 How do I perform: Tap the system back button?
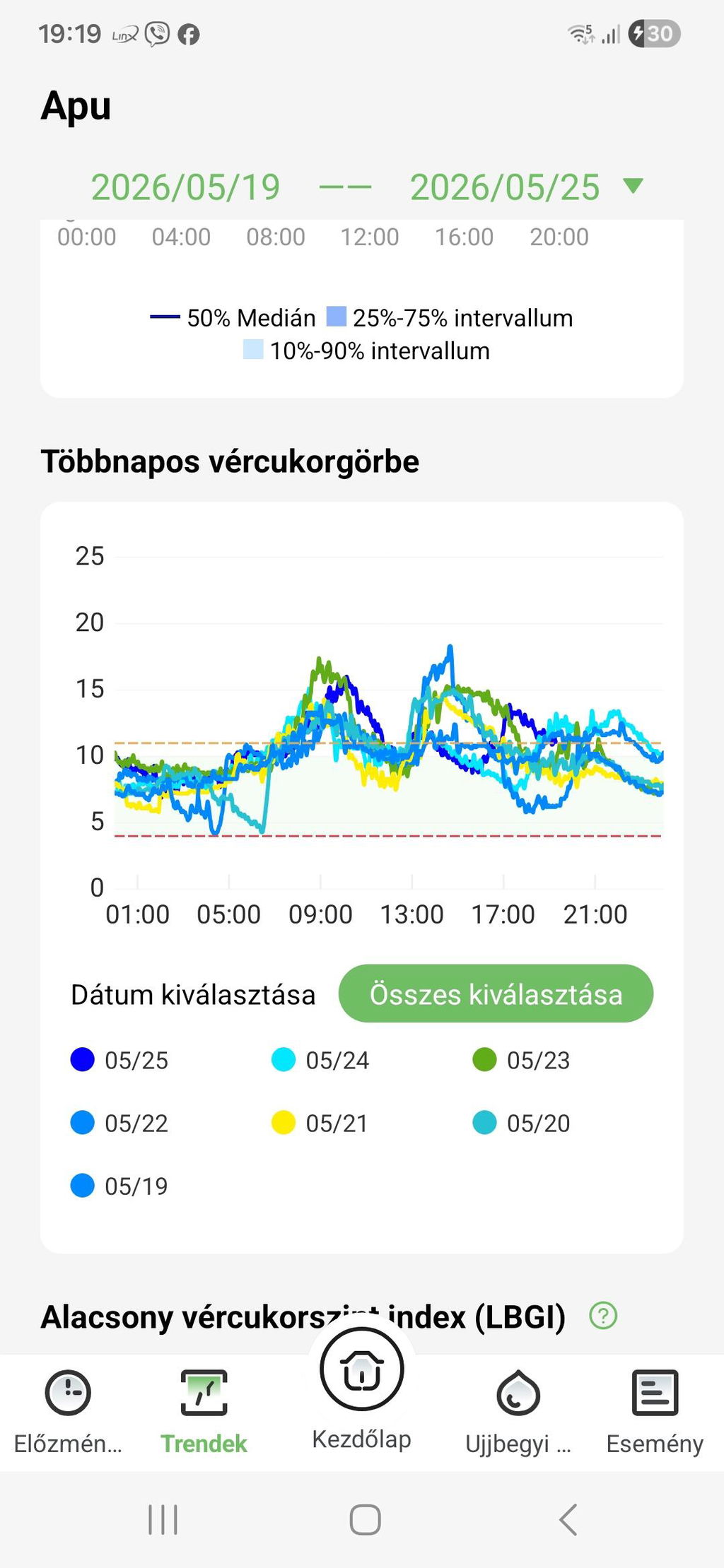pyautogui.click(x=568, y=1519)
